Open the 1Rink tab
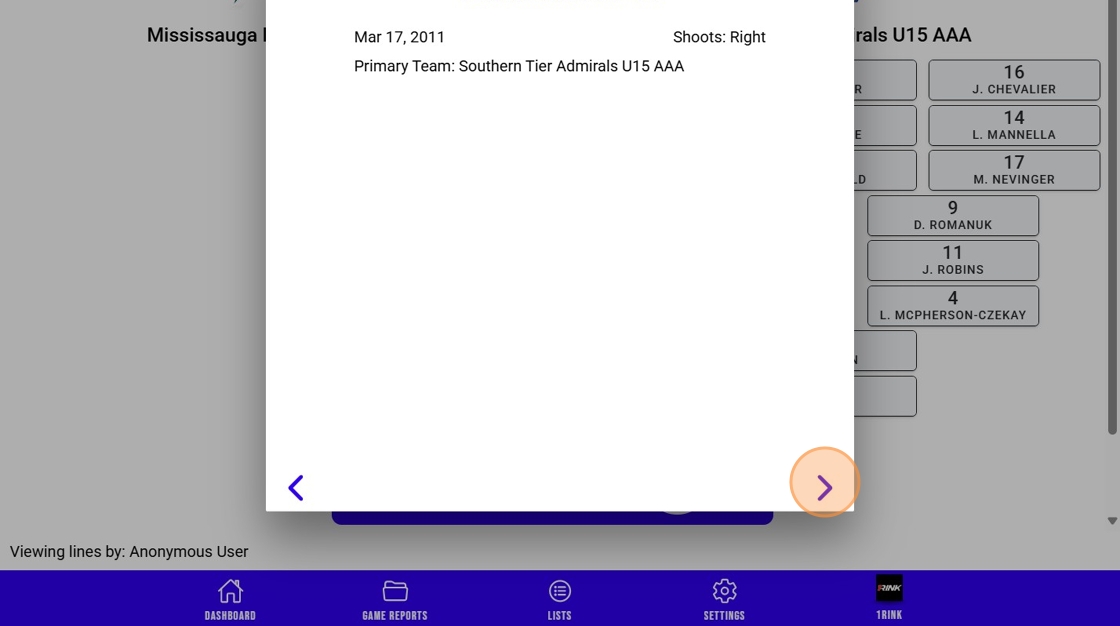The height and width of the screenshot is (626, 1120). (x=889, y=598)
